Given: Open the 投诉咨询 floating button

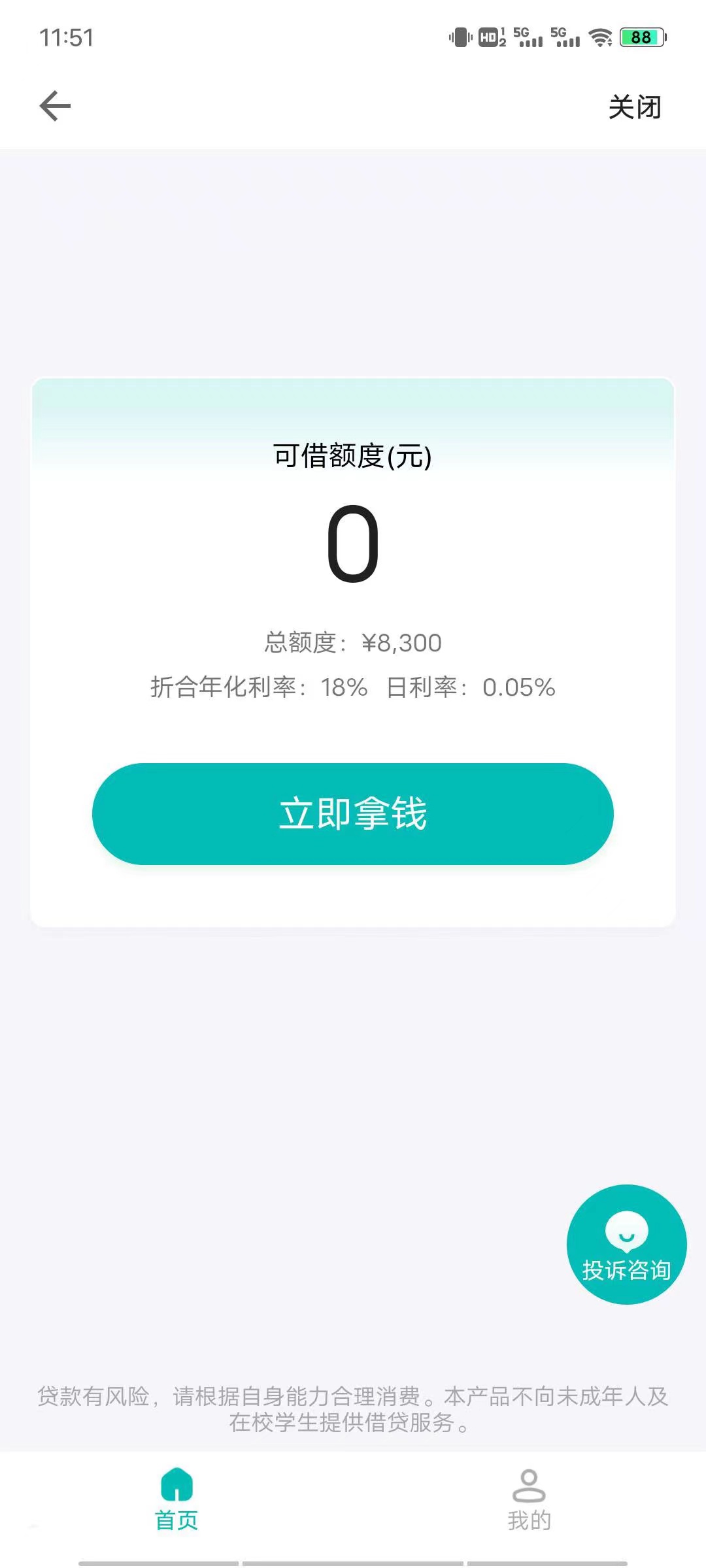Looking at the screenshot, I should coord(627,1245).
